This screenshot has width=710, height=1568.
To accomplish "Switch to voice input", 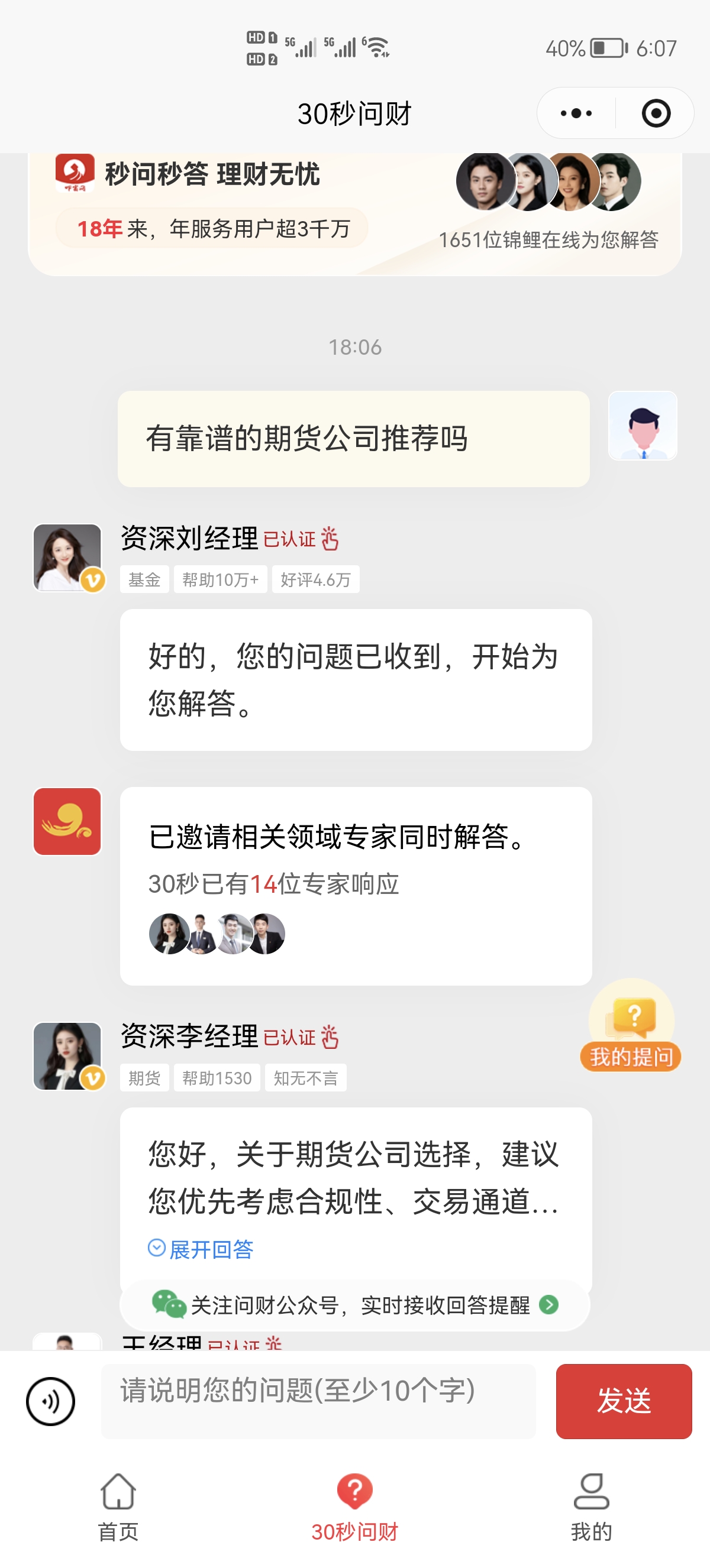I will [50, 1401].
